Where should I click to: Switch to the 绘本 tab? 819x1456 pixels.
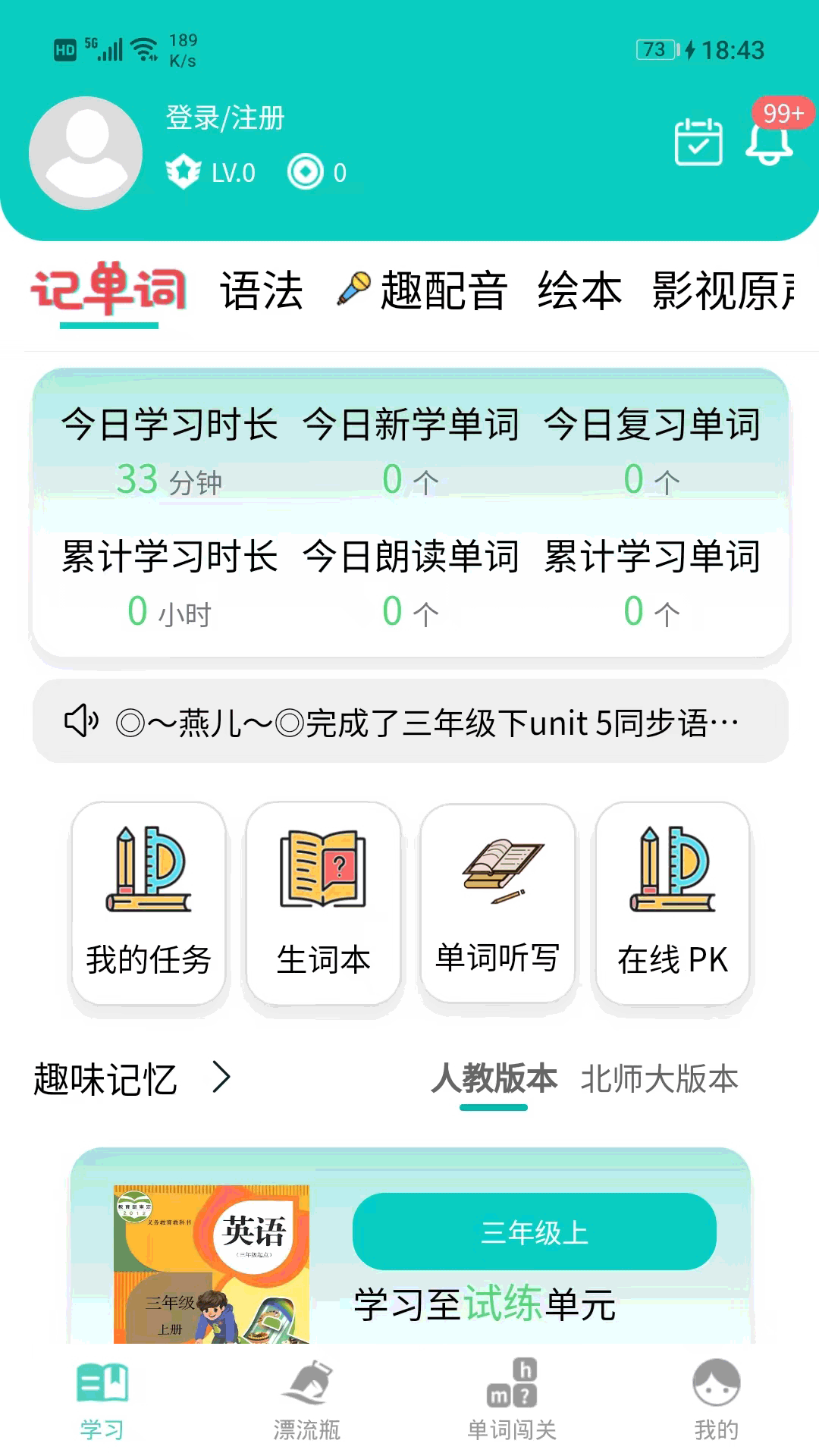(579, 291)
